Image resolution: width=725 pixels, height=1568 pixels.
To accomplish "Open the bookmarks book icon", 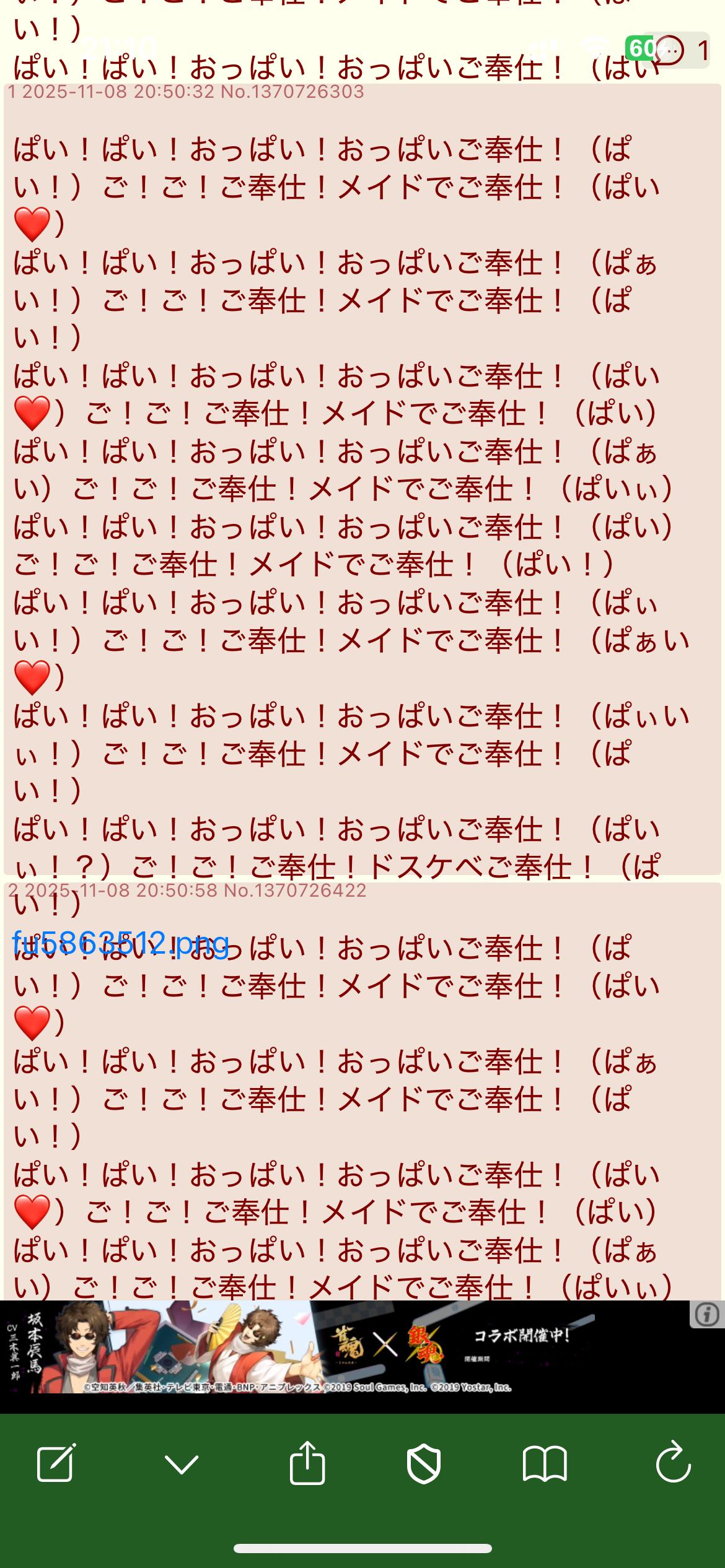I will (545, 1464).
